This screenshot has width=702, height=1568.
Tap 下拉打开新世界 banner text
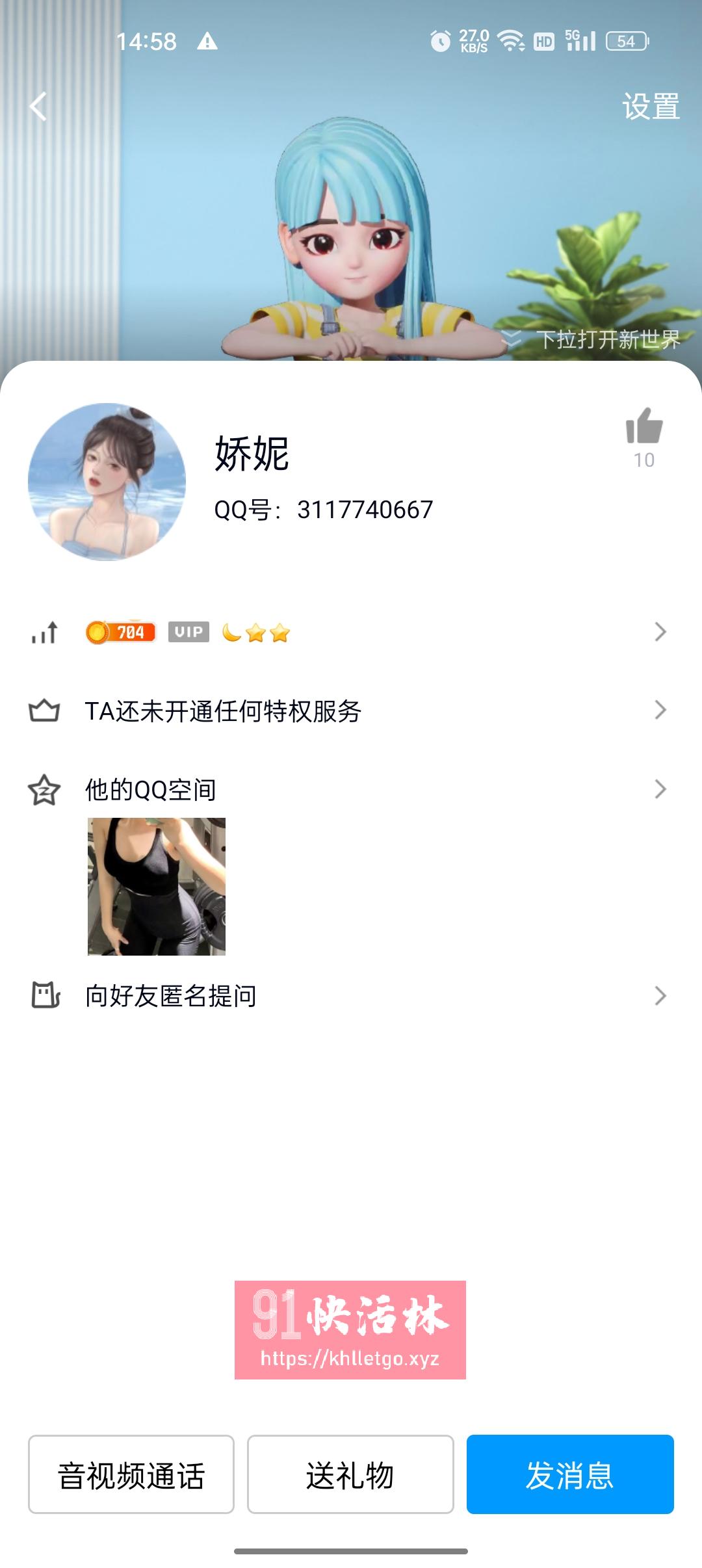608,337
